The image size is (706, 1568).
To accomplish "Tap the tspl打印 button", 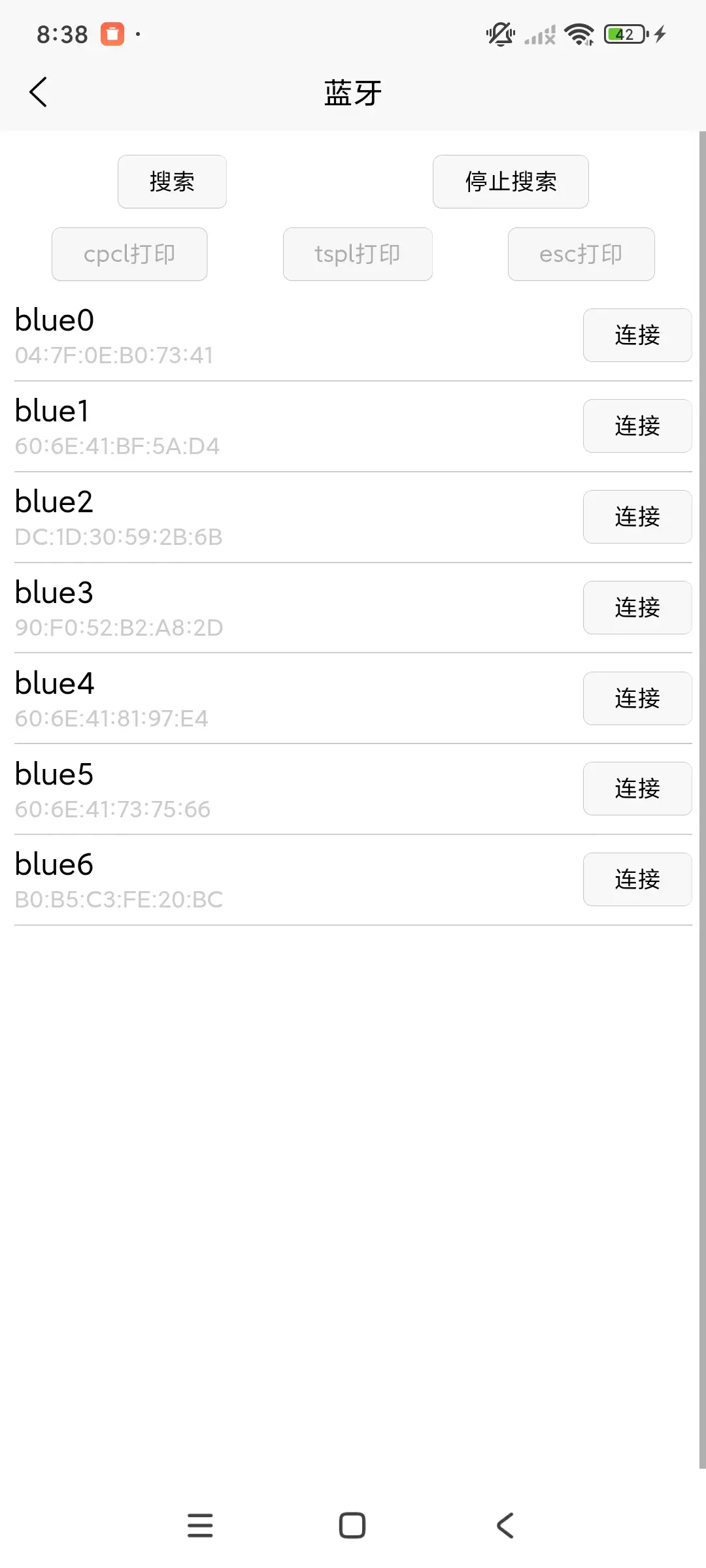I will [358, 254].
